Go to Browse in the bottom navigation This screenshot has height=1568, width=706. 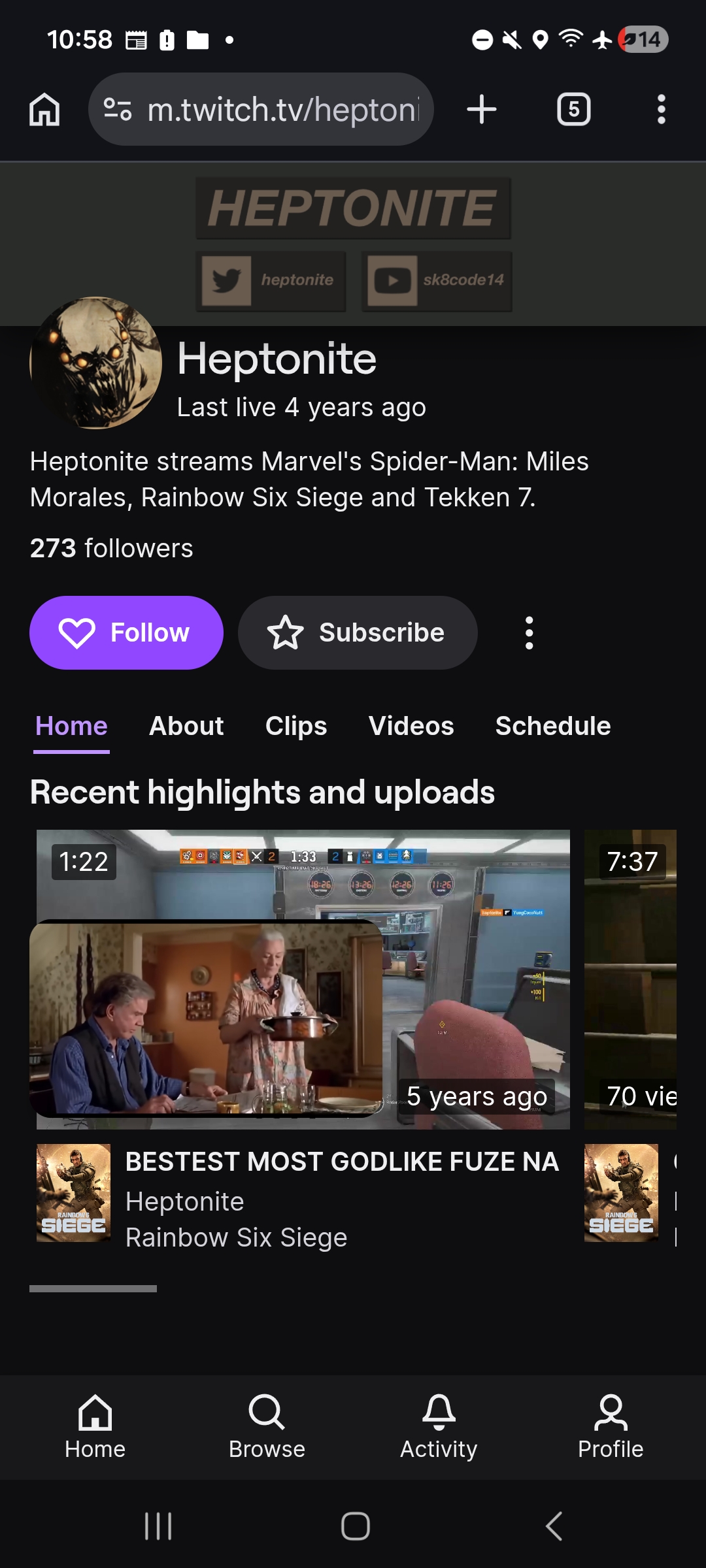click(267, 1427)
